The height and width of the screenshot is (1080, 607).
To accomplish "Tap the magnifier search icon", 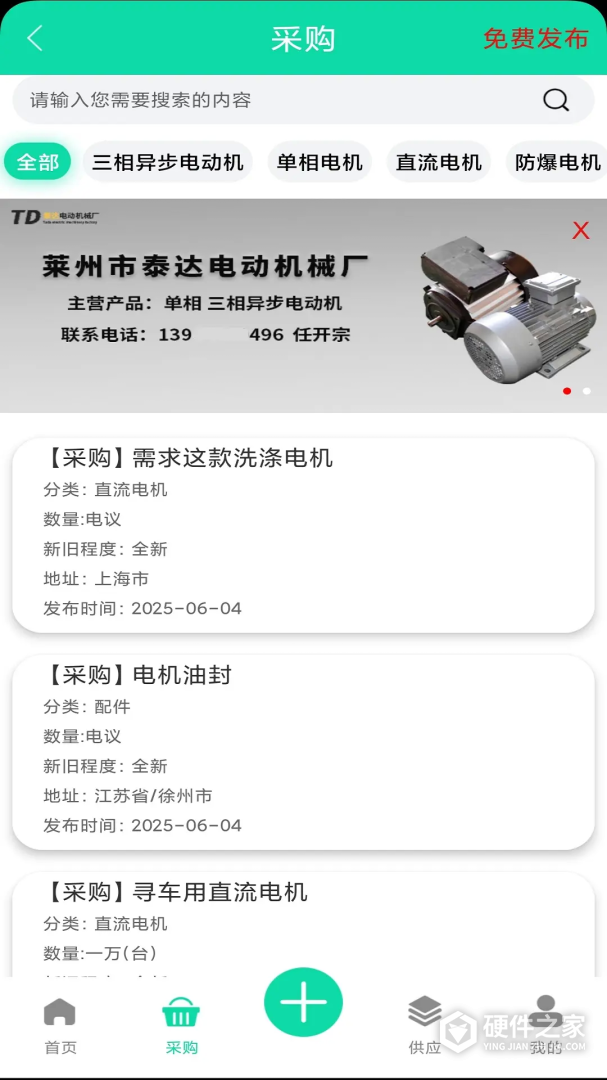I will [x=556, y=100].
